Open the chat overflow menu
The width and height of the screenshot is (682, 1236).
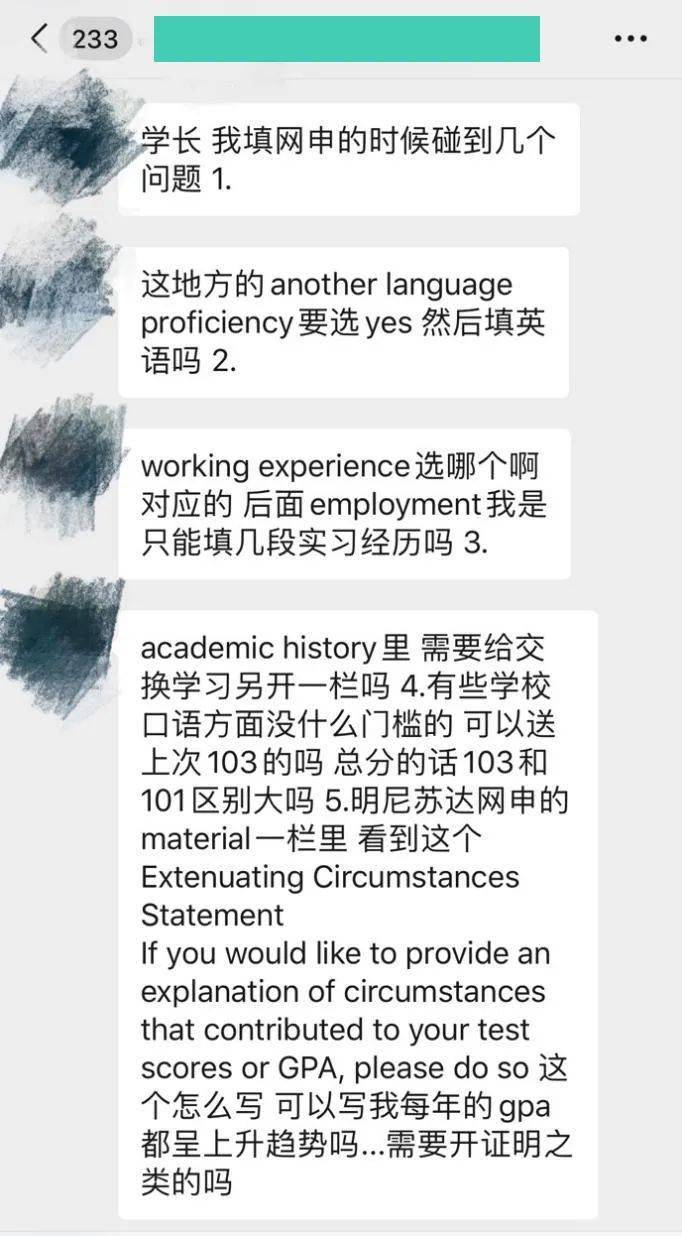(x=630, y=39)
